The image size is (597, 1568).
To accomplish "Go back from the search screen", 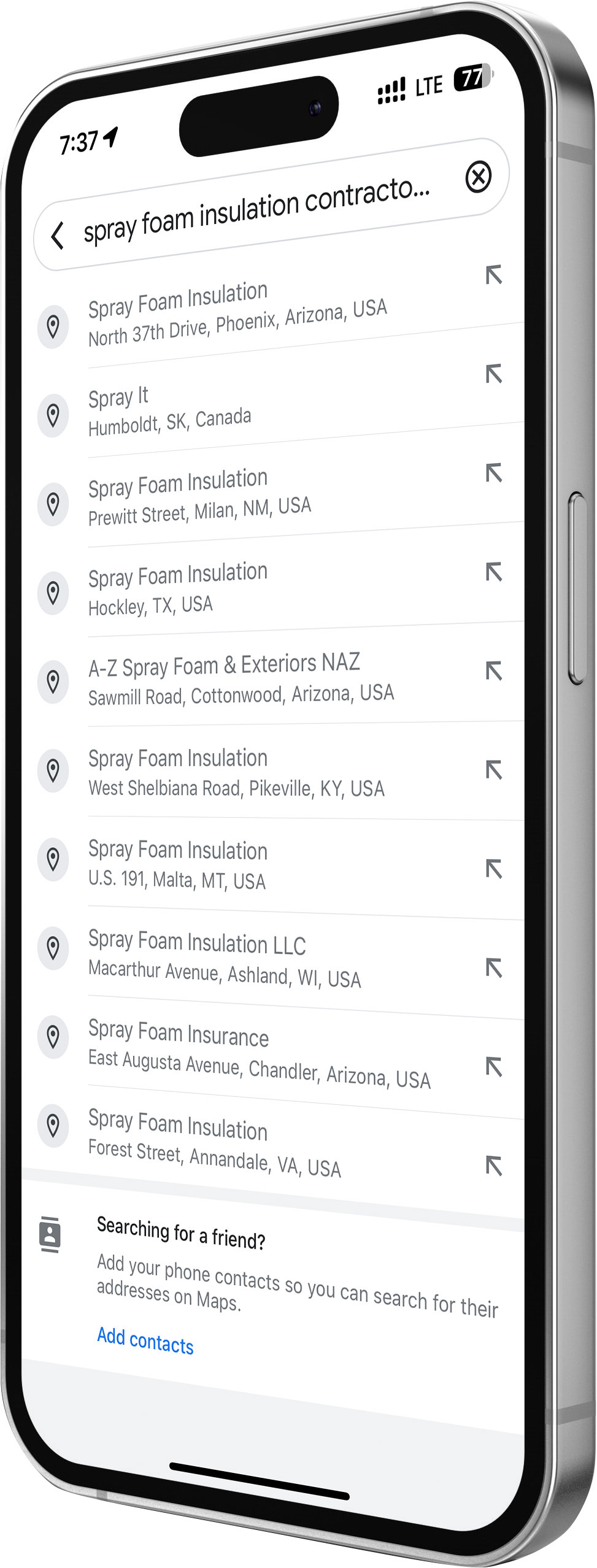I will click(x=58, y=236).
